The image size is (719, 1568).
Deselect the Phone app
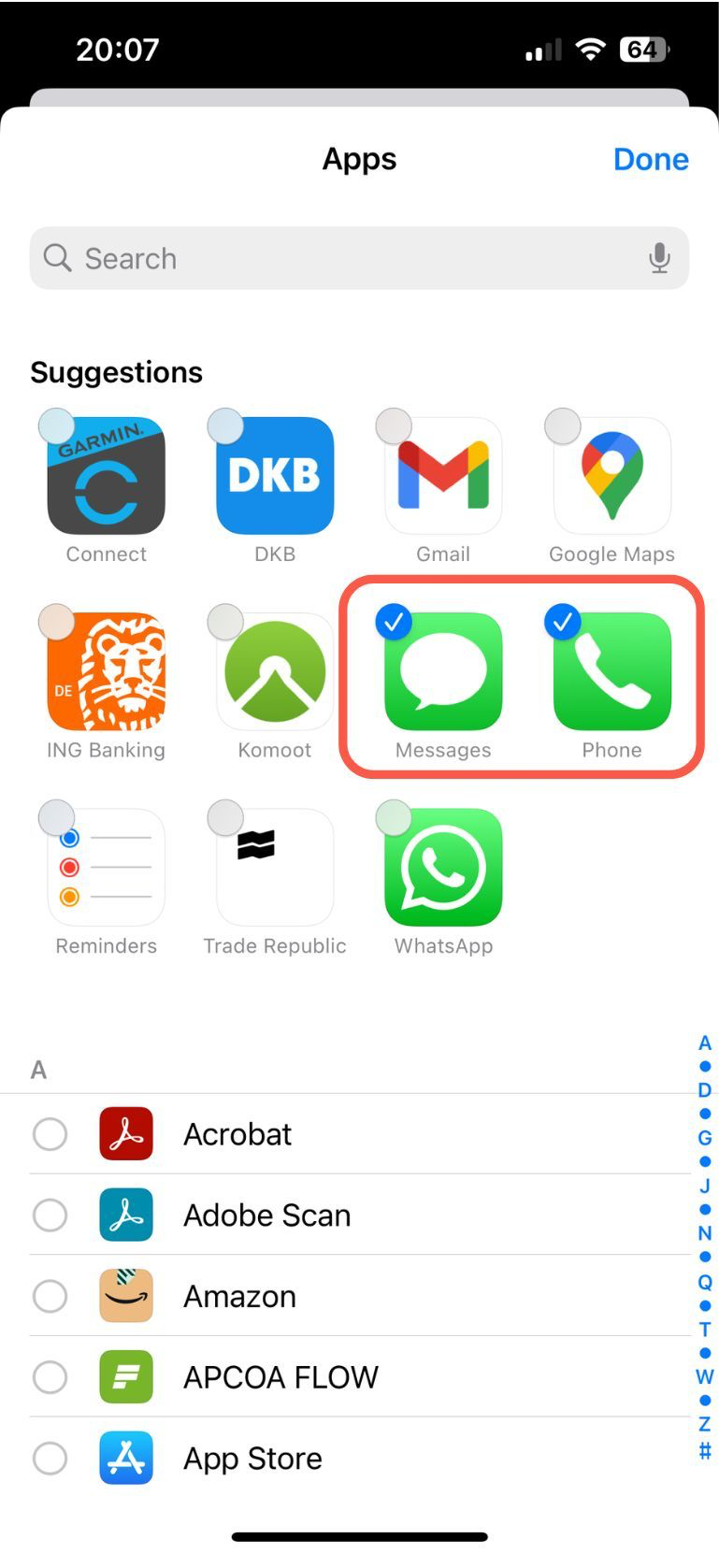[611, 671]
